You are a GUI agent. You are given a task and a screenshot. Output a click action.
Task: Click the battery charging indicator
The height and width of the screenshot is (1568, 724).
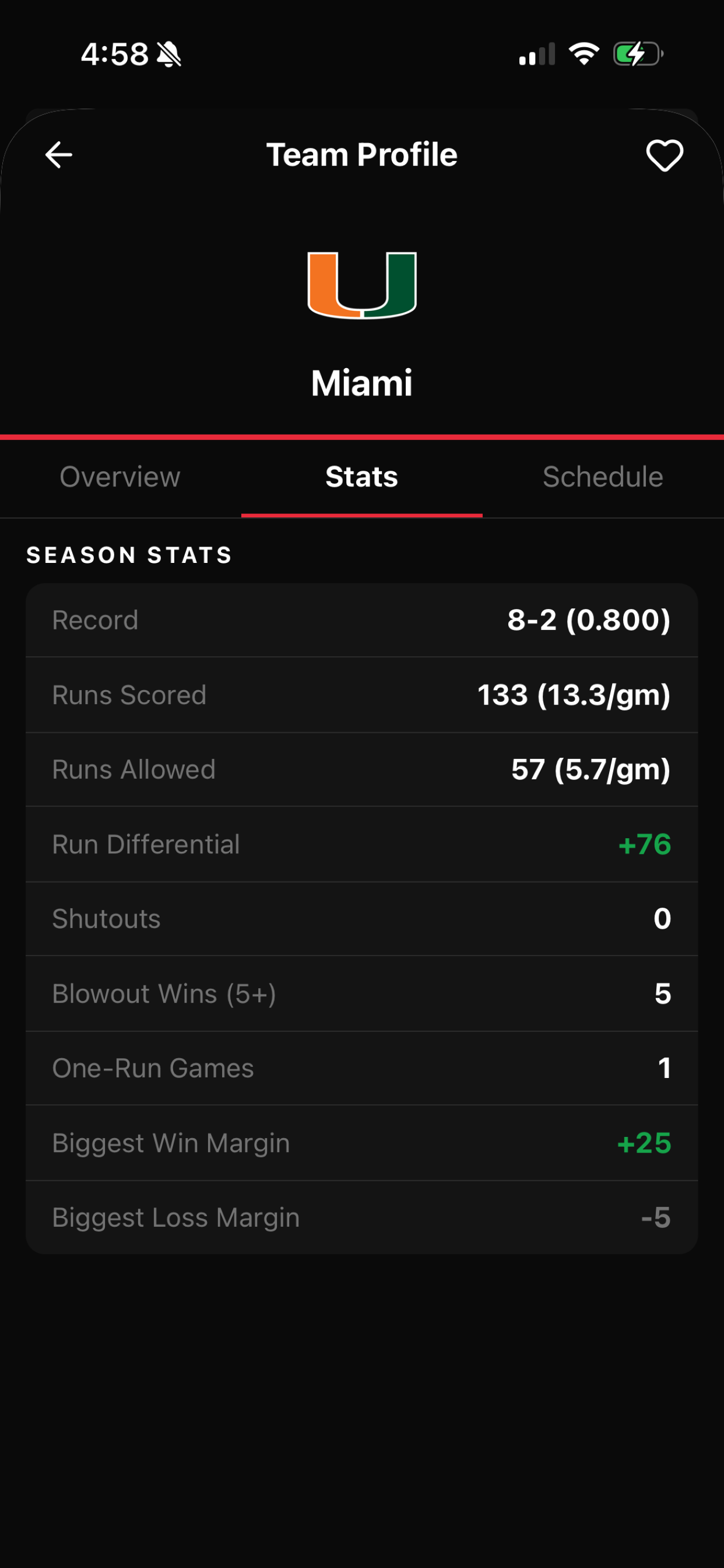(635, 55)
